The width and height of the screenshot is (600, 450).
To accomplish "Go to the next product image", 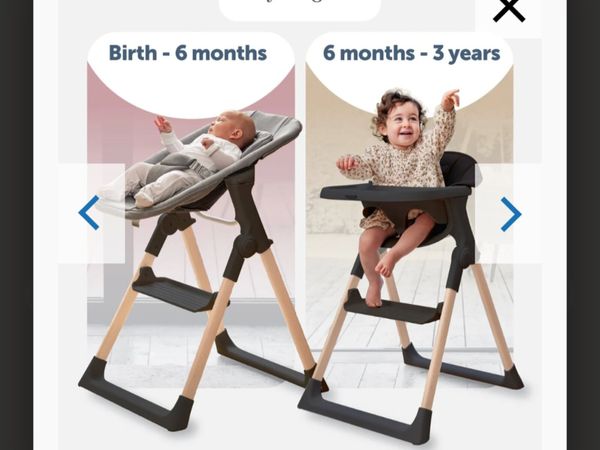I will click(510, 214).
